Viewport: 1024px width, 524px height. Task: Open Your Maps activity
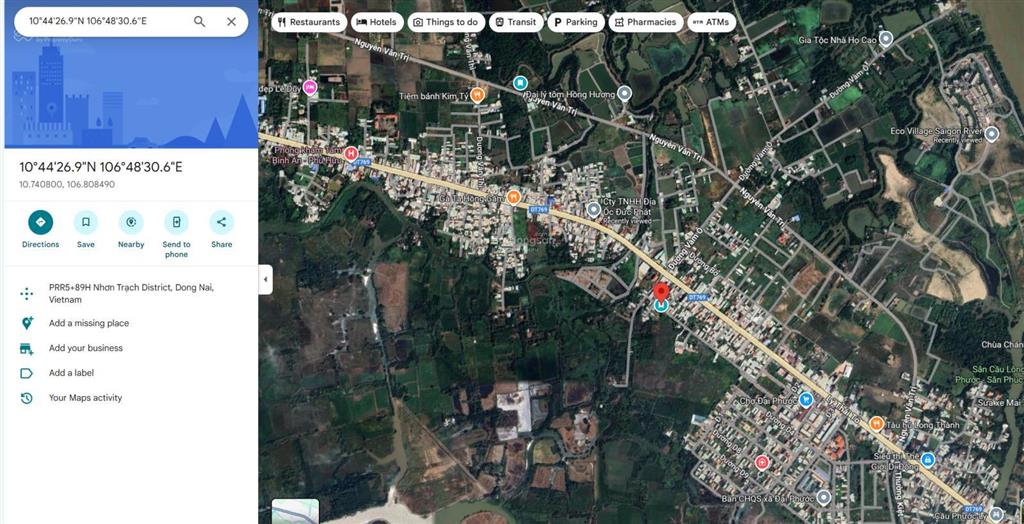click(x=85, y=398)
